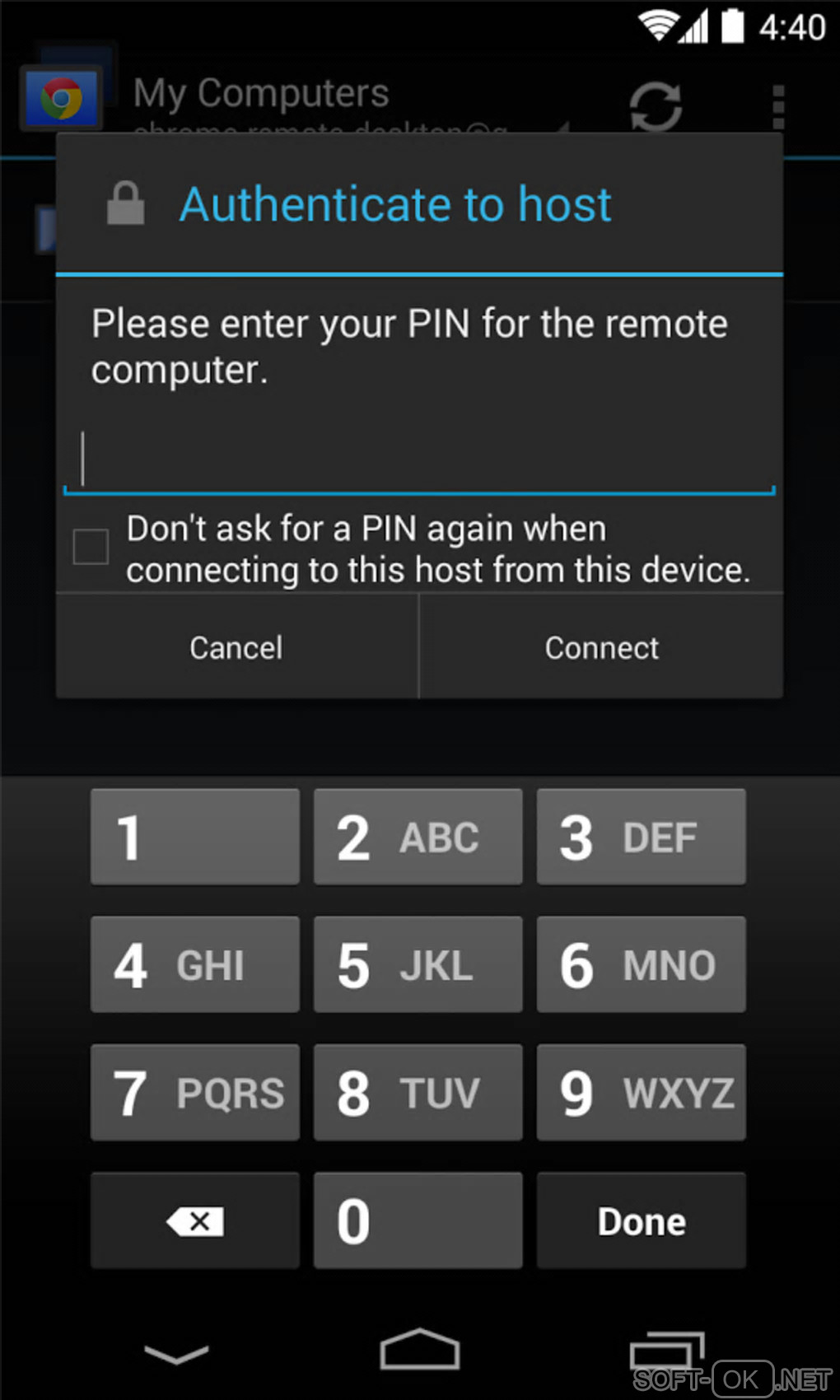840x1400 pixels.
Task: Delete a digit with the backspace key
Action: coord(195,1220)
